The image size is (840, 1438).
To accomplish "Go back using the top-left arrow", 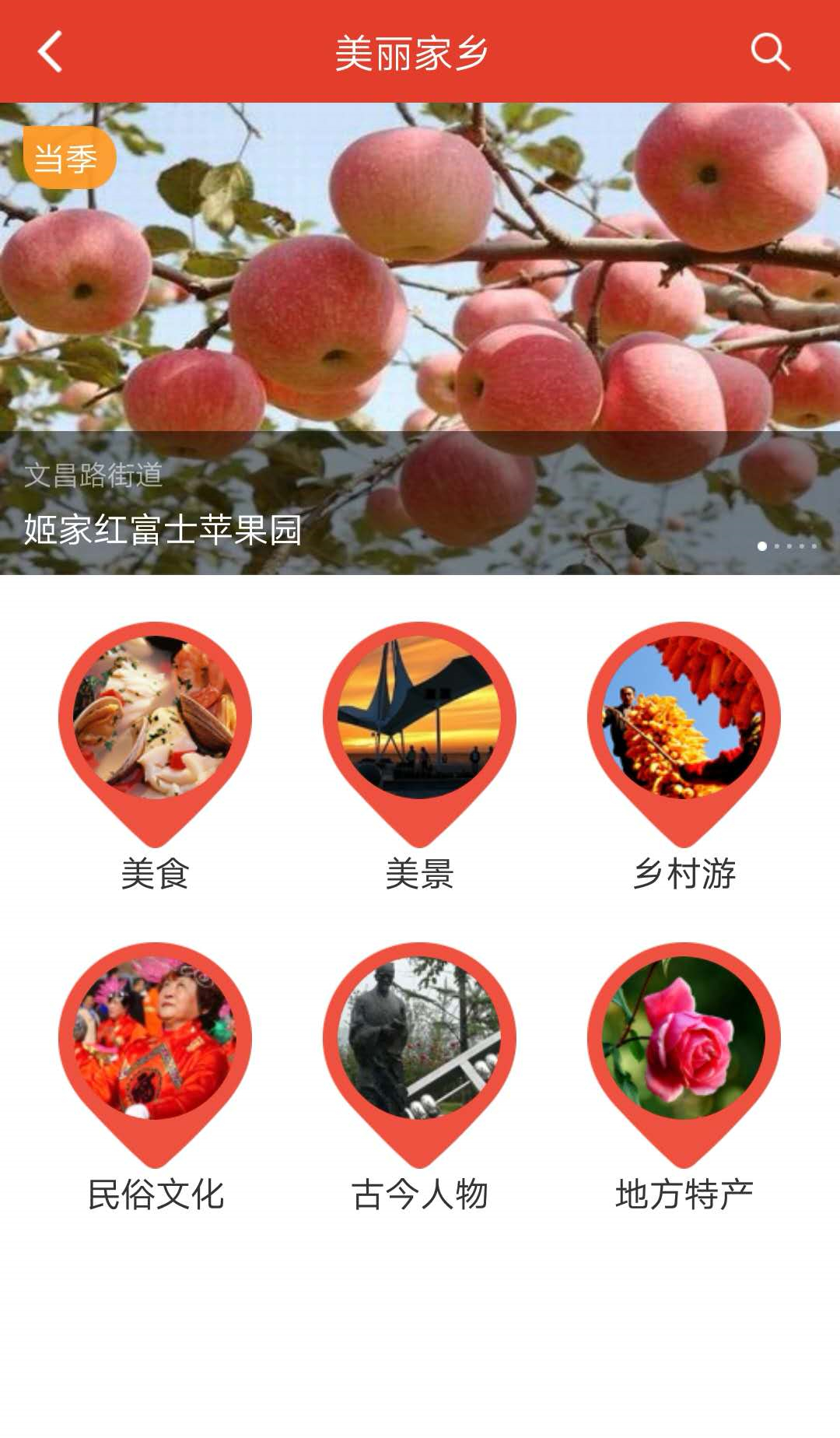I will 51,52.
